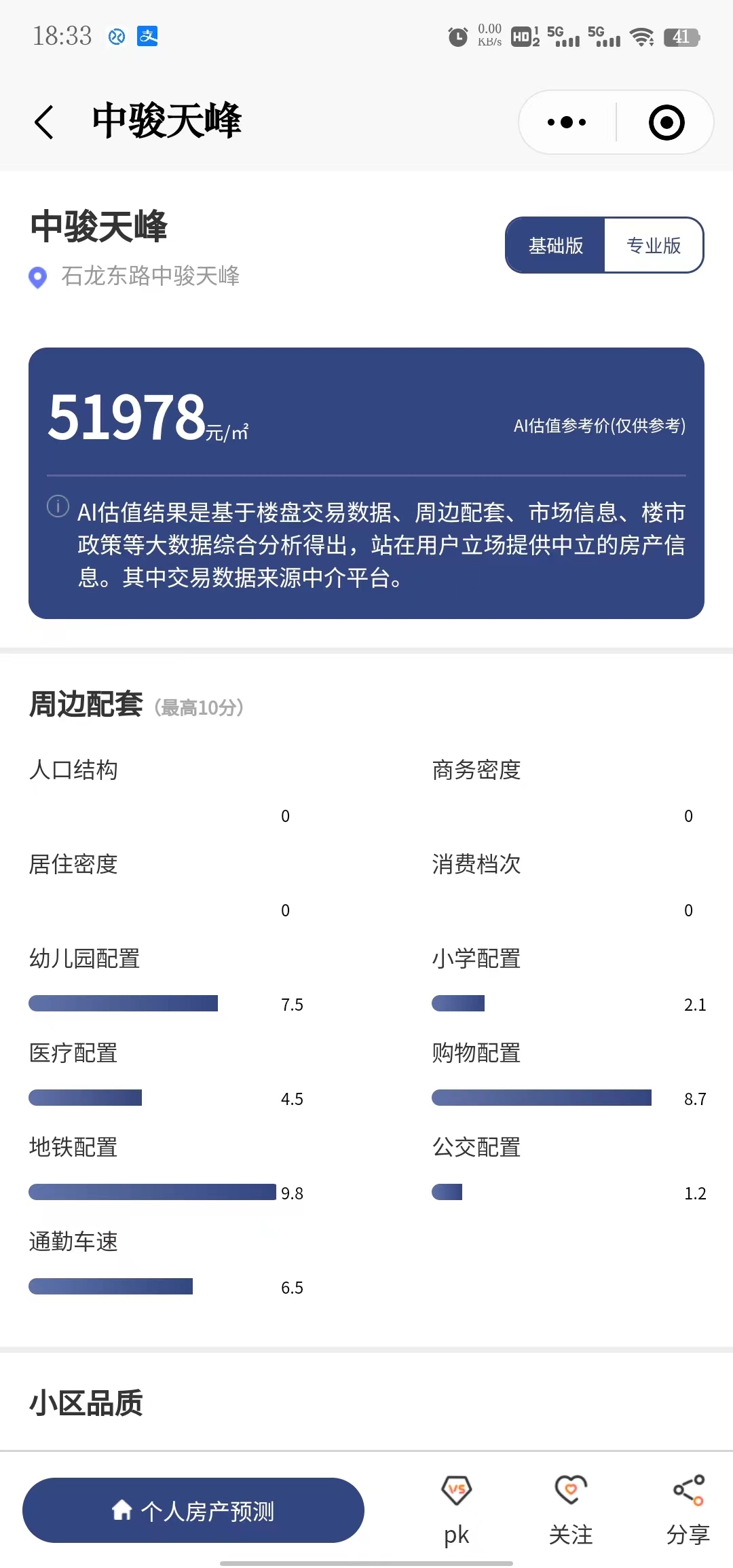Image resolution: width=733 pixels, height=1568 pixels.
Task: Select the 基础版 view
Action: coord(556,246)
